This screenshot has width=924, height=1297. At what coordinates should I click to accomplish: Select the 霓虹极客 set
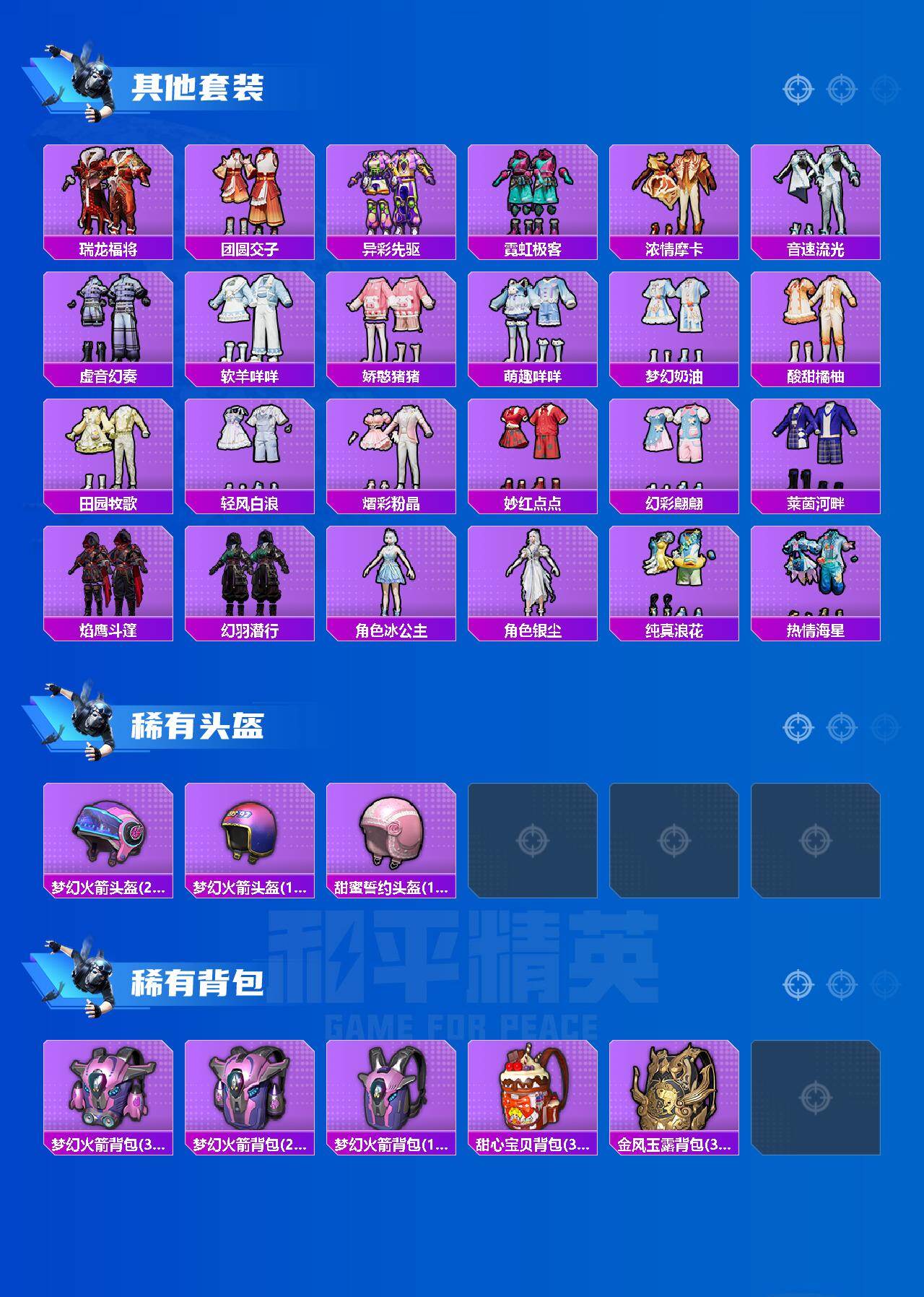[x=536, y=191]
